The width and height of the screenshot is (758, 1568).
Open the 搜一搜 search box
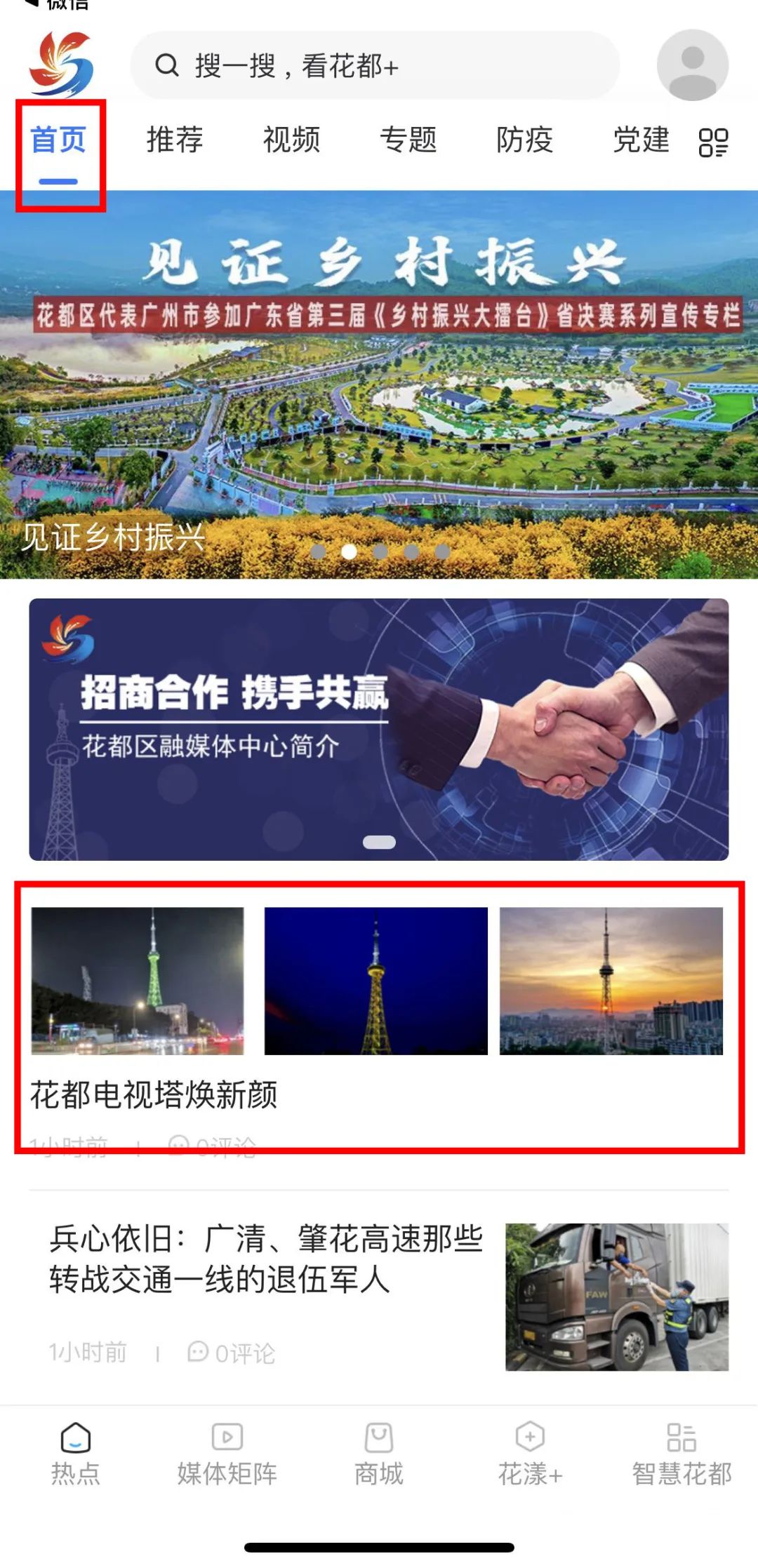(374, 66)
